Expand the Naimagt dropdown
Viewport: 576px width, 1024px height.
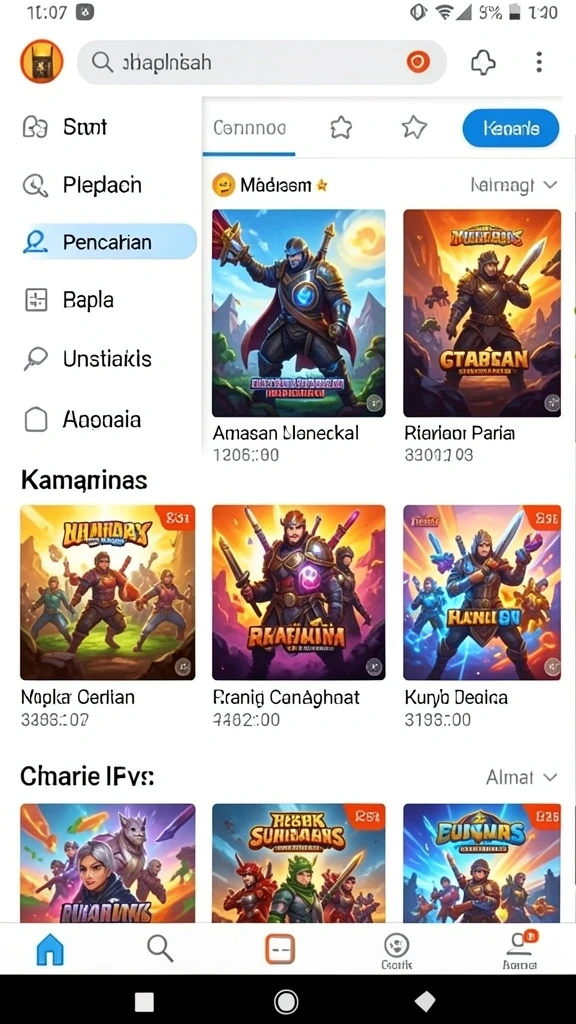[x=514, y=185]
